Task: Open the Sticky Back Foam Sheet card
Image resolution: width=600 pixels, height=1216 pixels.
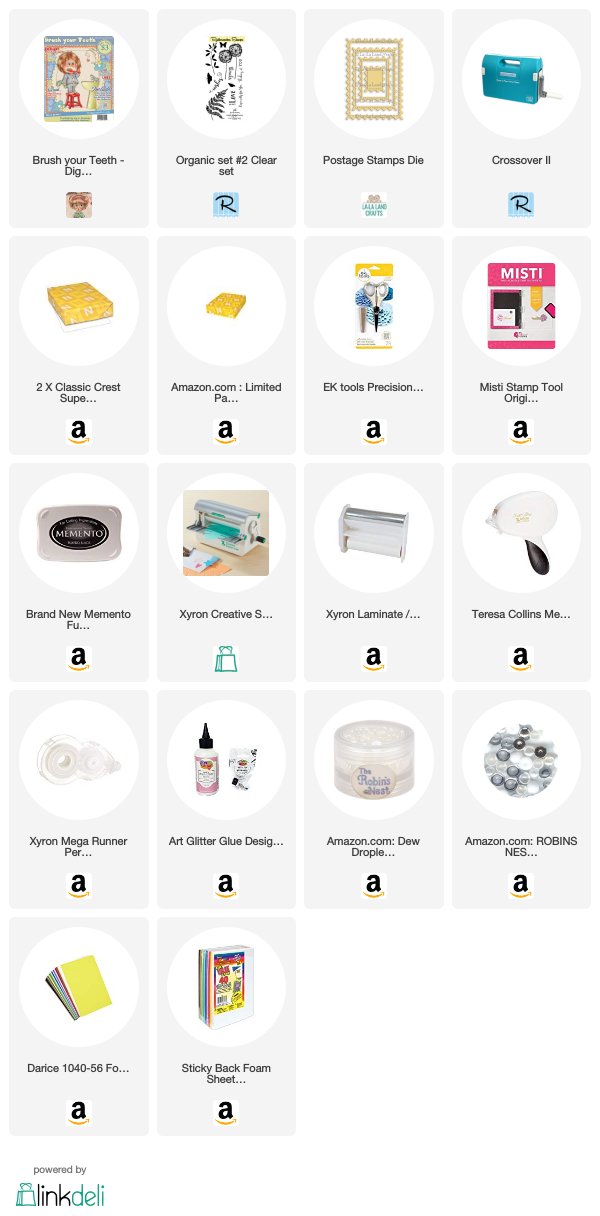Action: pos(226,1026)
